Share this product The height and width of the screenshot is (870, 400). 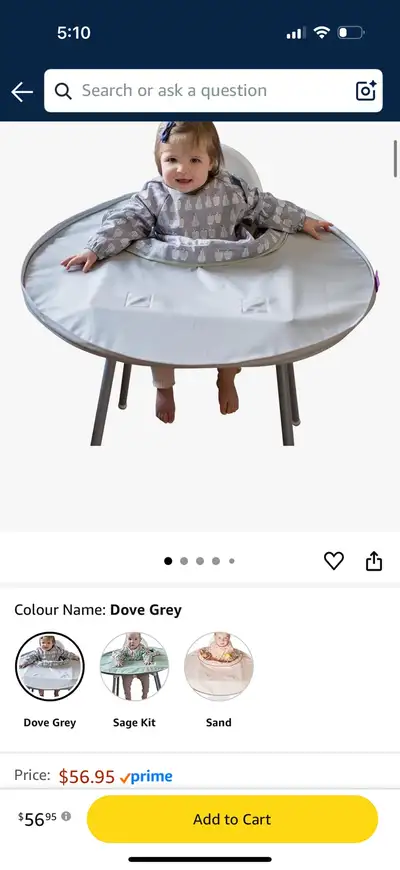pyautogui.click(x=374, y=561)
